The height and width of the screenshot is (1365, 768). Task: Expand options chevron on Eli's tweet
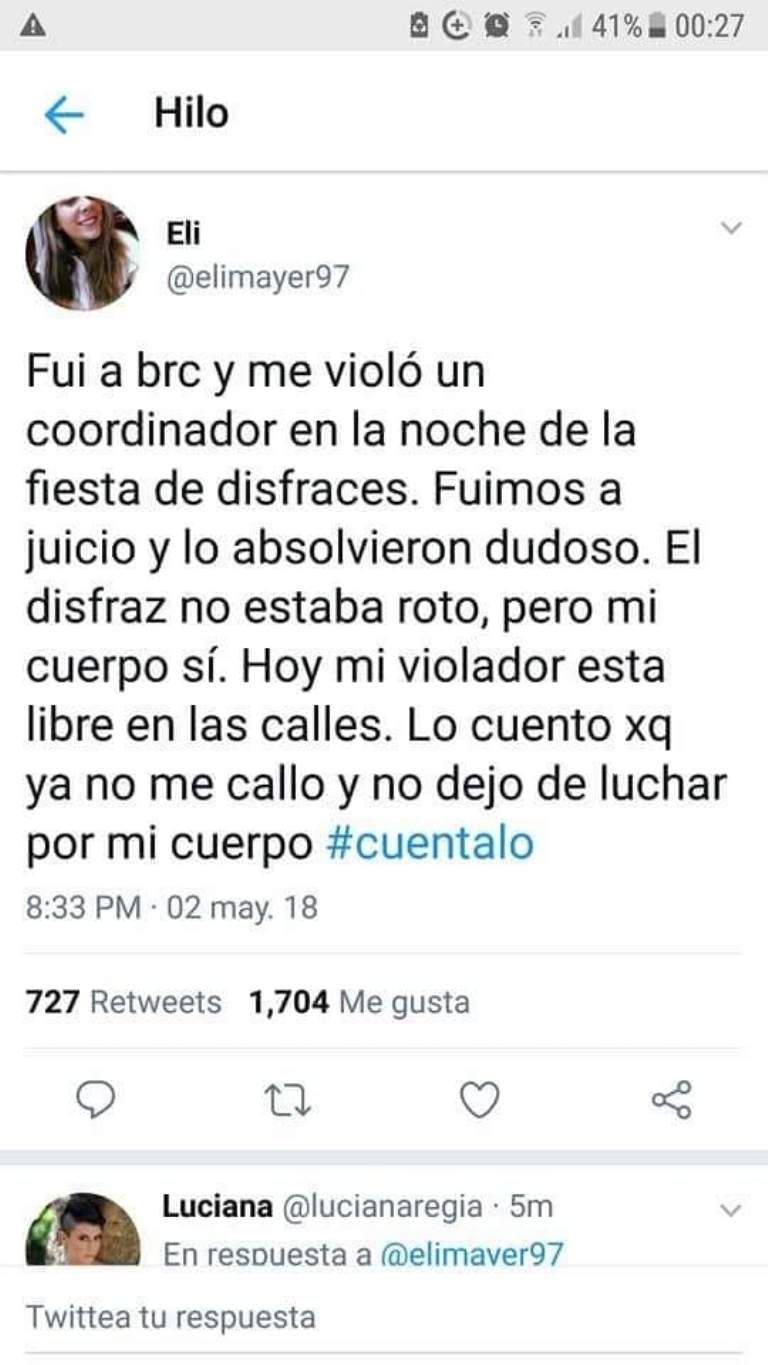[731, 229]
